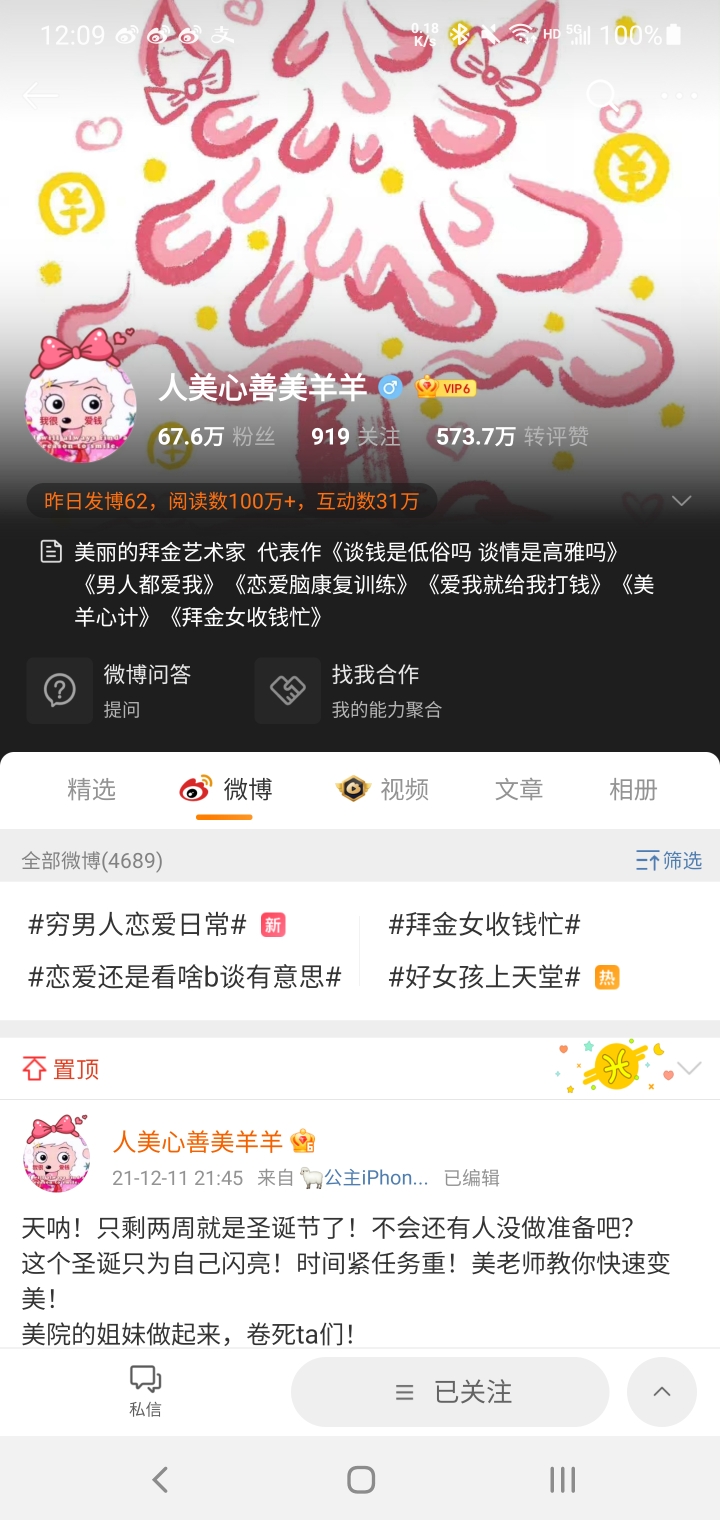720x1520 pixels.
Task: Switch to the 视频 tab
Action: [383, 789]
